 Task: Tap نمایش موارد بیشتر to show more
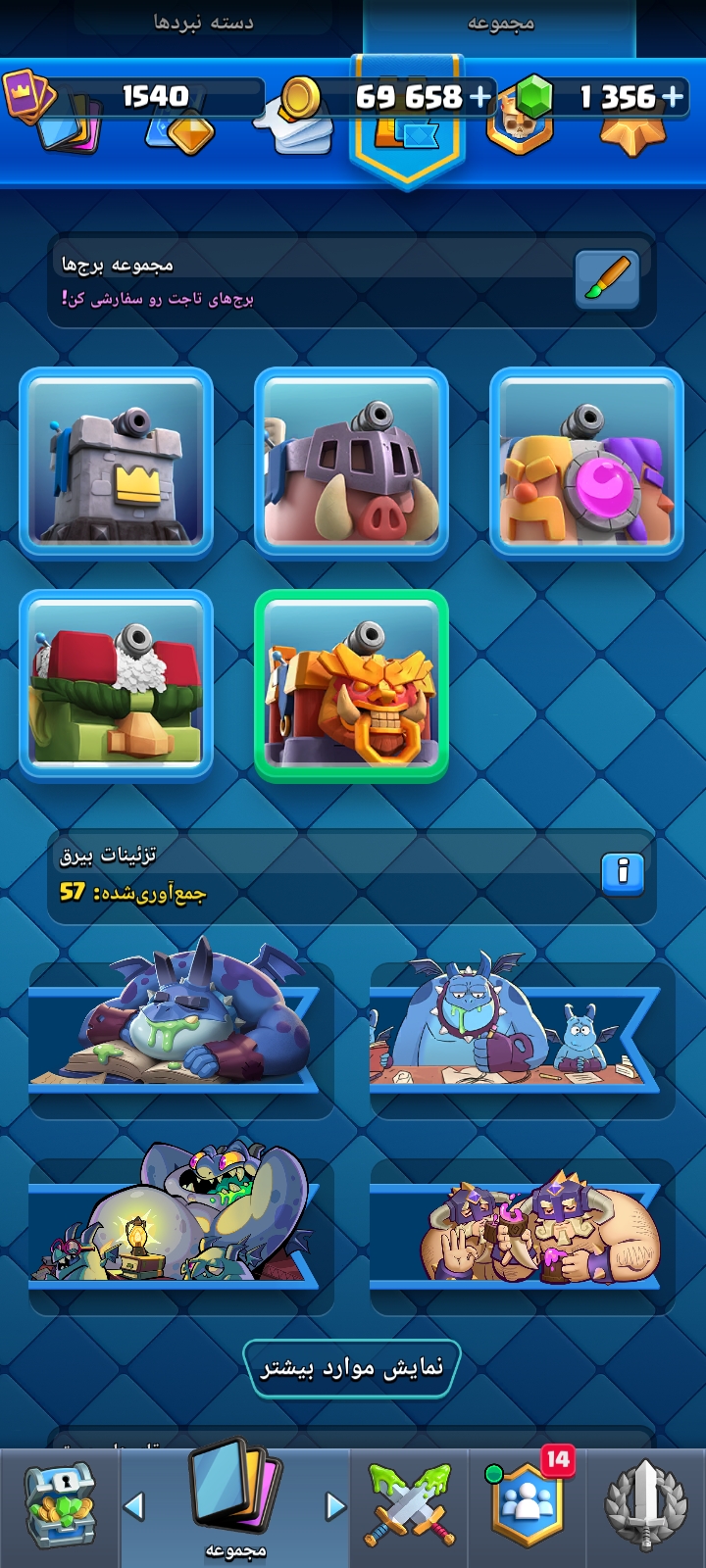pos(352,1368)
